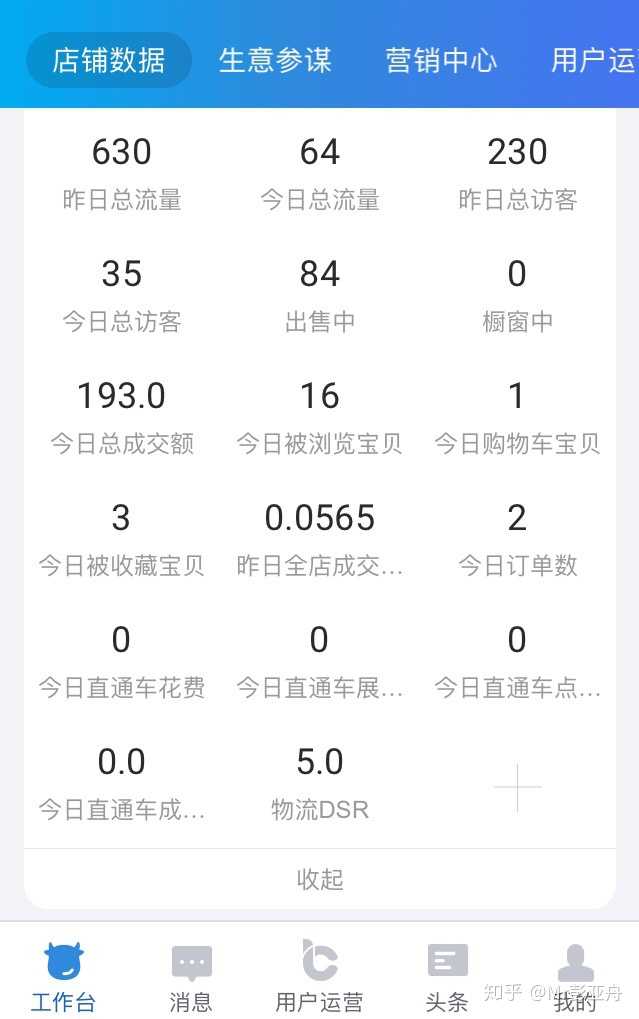Screen dimensions: 639x1019
Task: Select the 用户运营 top tab
Action: click(x=594, y=60)
